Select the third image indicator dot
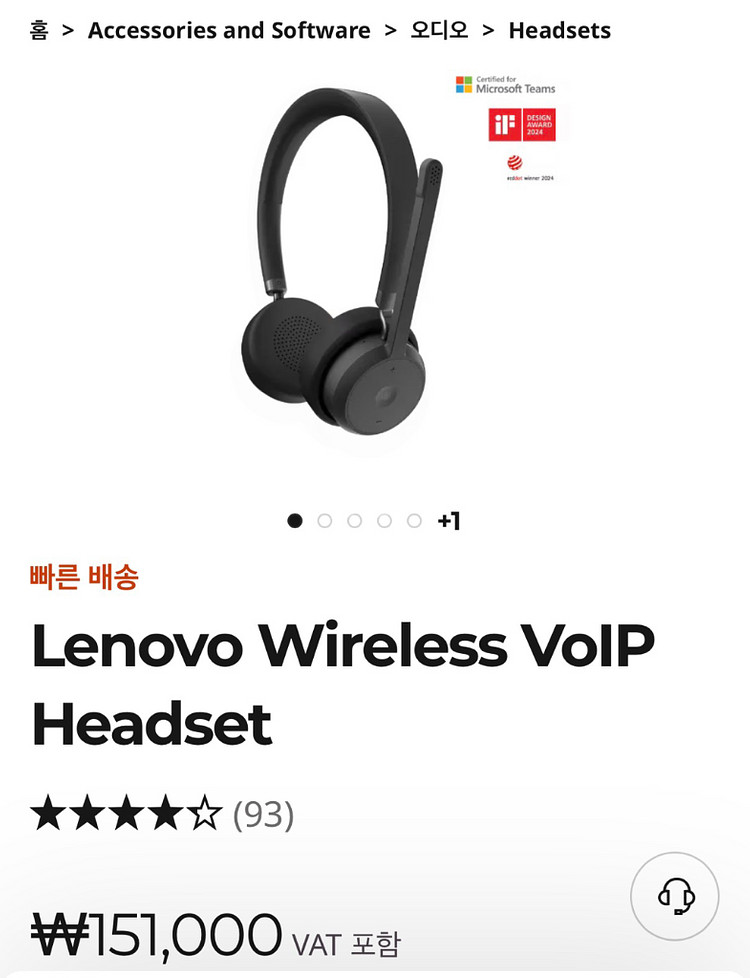Image resolution: width=750 pixels, height=978 pixels. click(354, 520)
